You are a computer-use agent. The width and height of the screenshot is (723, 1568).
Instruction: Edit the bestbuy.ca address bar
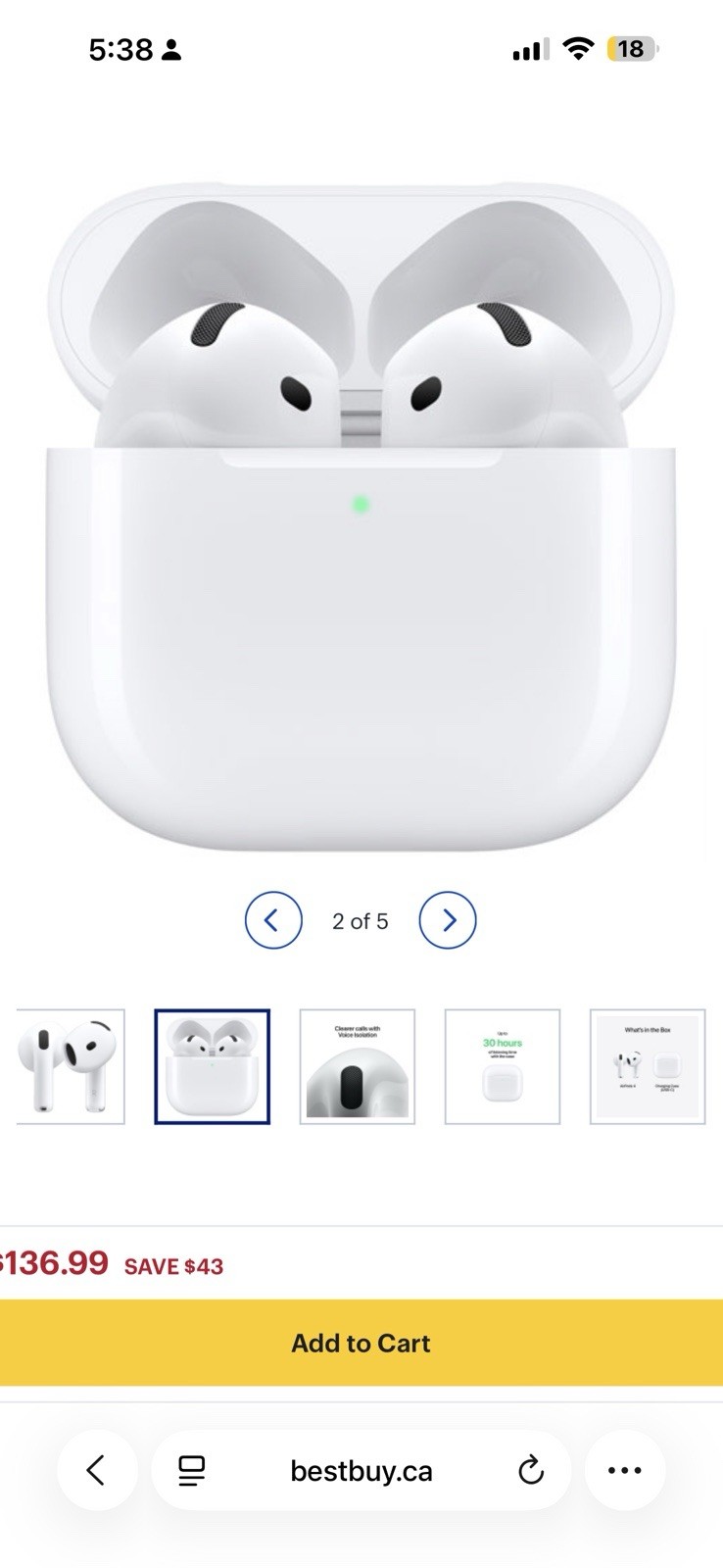(x=361, y=1470)
